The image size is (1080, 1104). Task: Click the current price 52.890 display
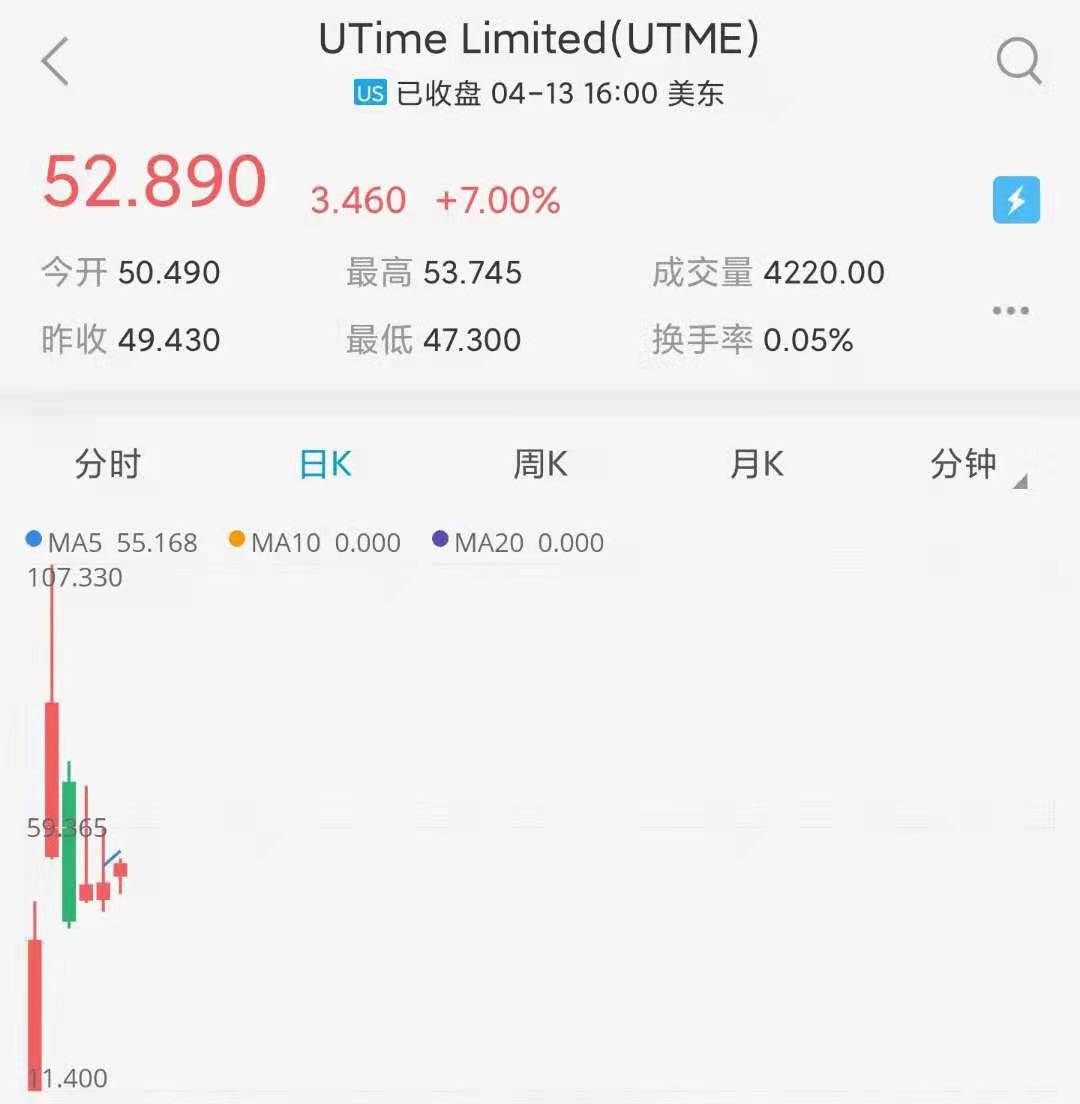[154, 181]
